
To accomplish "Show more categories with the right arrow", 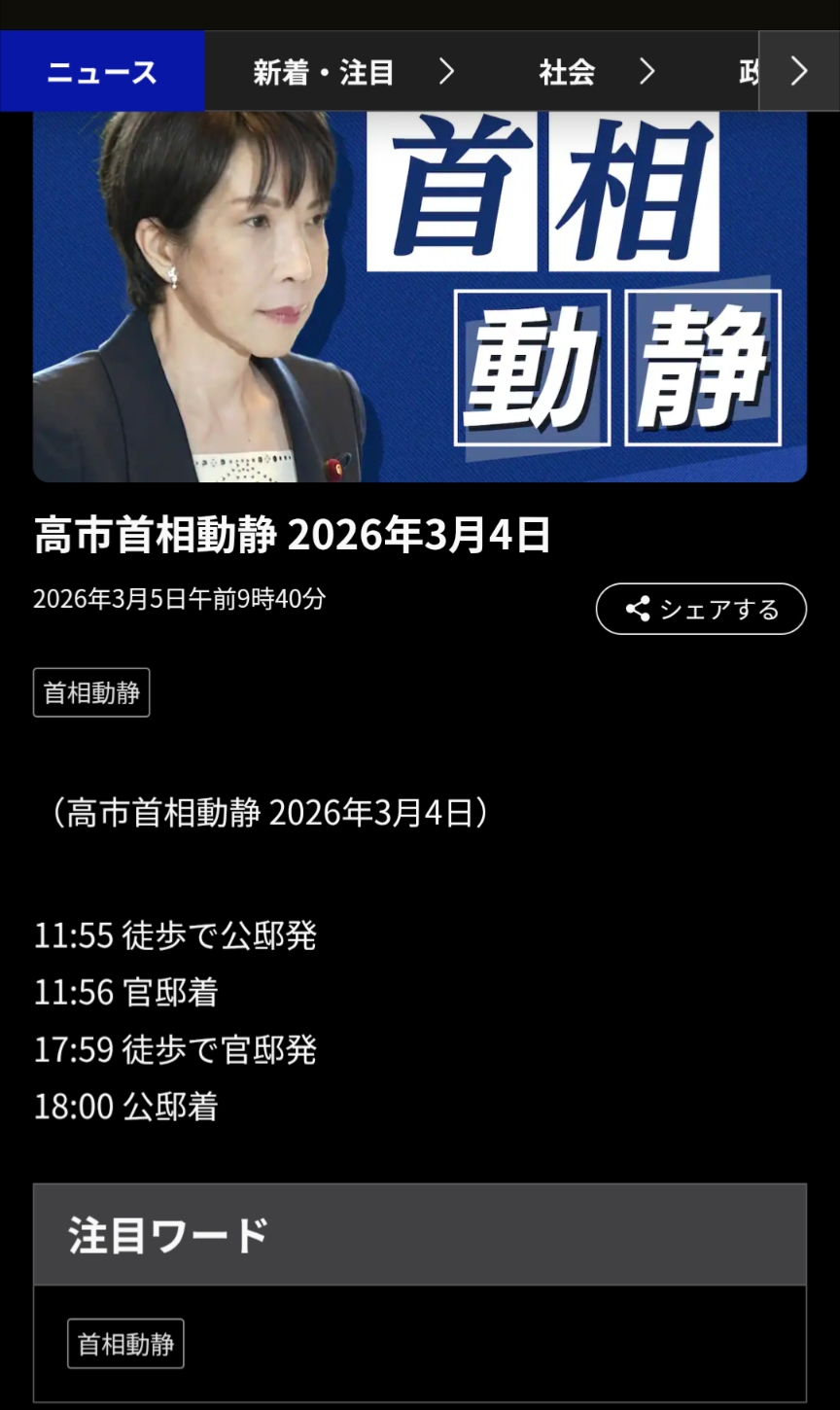I will point(798,71).
